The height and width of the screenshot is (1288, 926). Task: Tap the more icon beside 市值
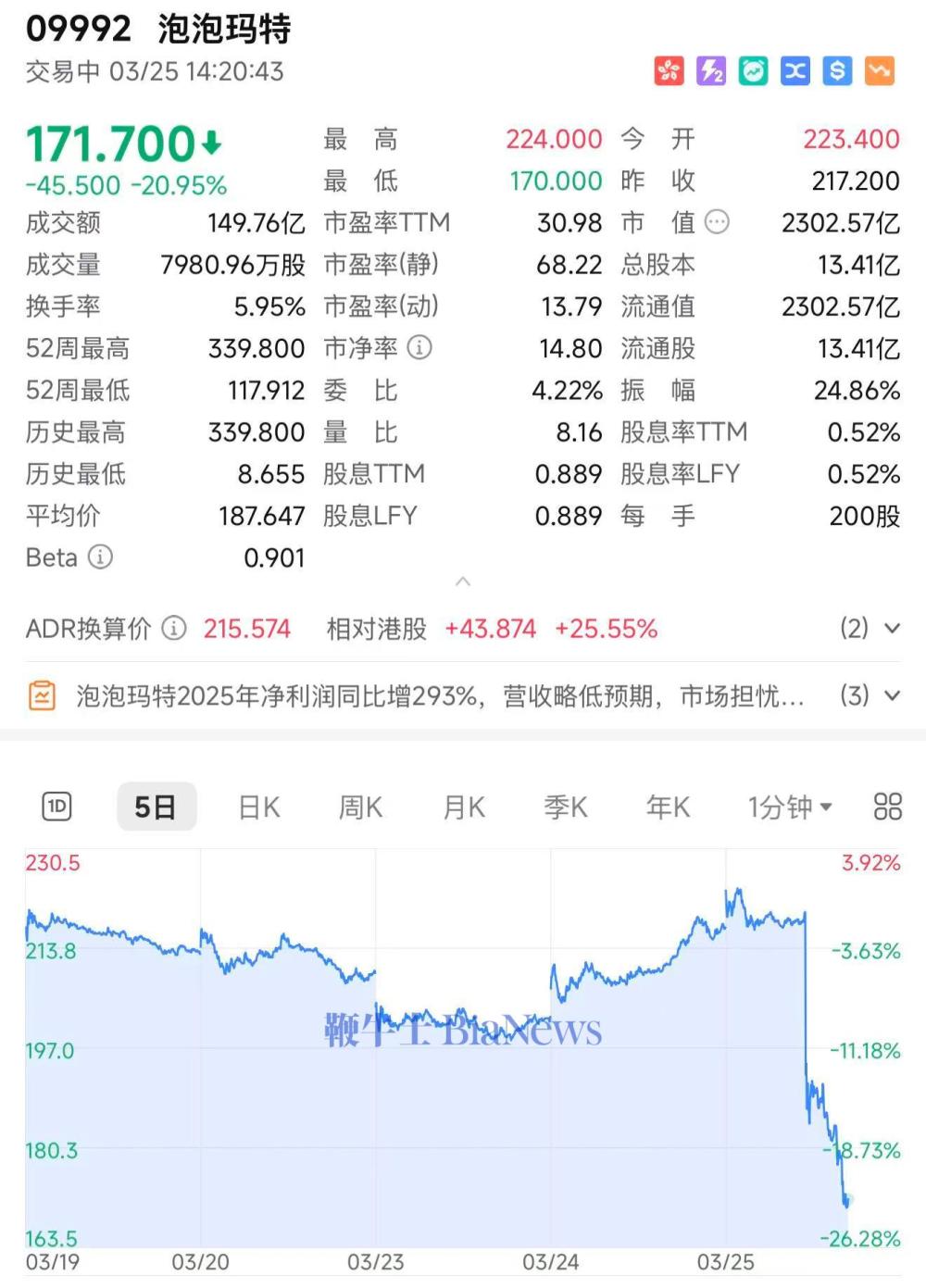[717, 222]
